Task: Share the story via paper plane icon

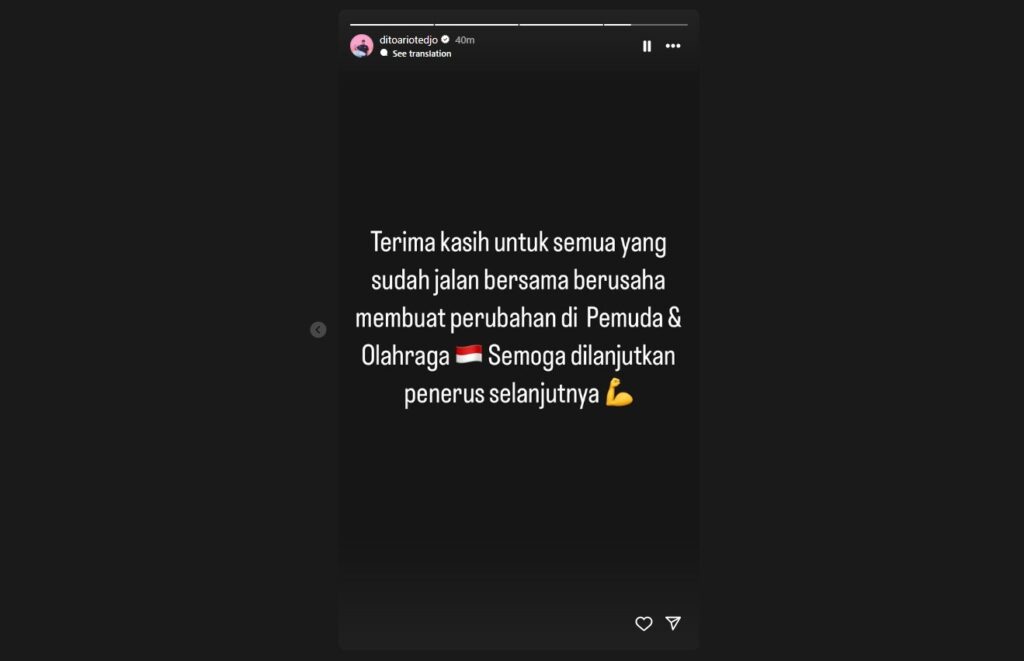Action: coord(673,623)
